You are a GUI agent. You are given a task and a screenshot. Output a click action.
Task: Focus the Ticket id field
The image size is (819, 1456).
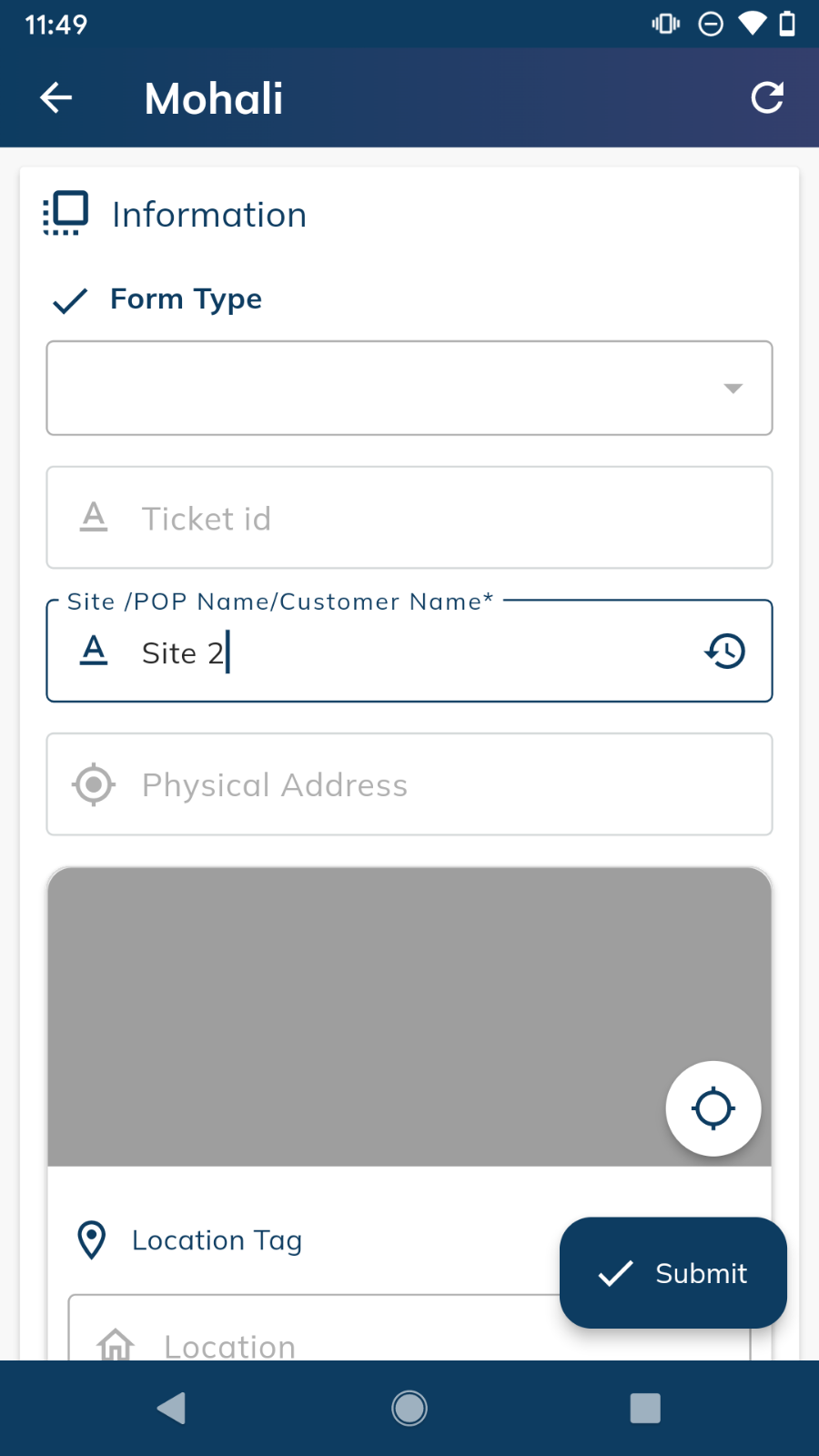click(x=409, y=518)
